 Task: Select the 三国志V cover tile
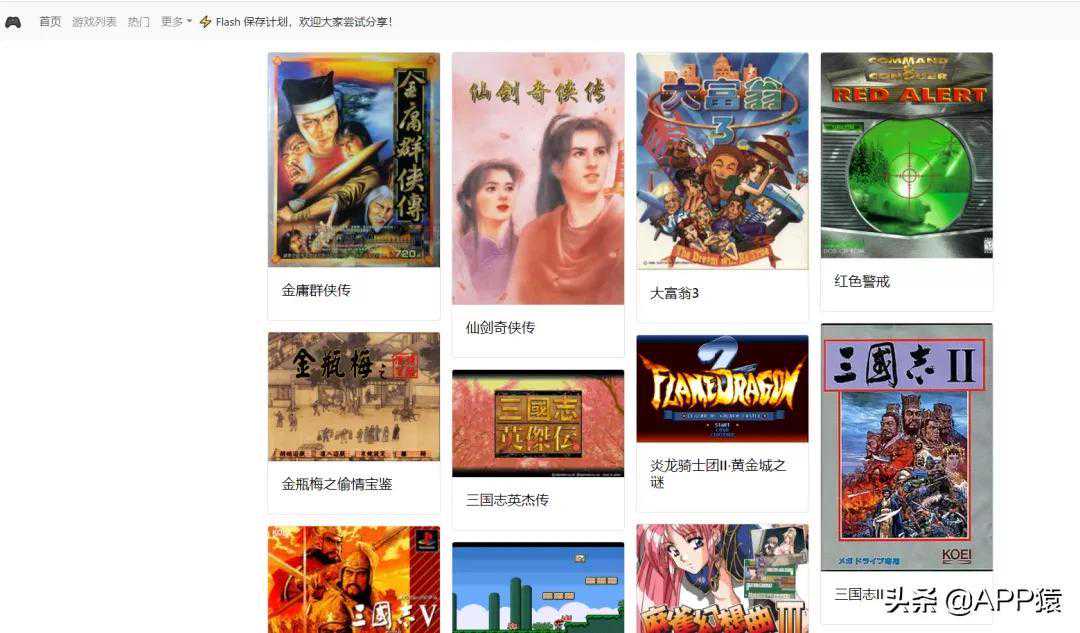(x=354, y=580)
